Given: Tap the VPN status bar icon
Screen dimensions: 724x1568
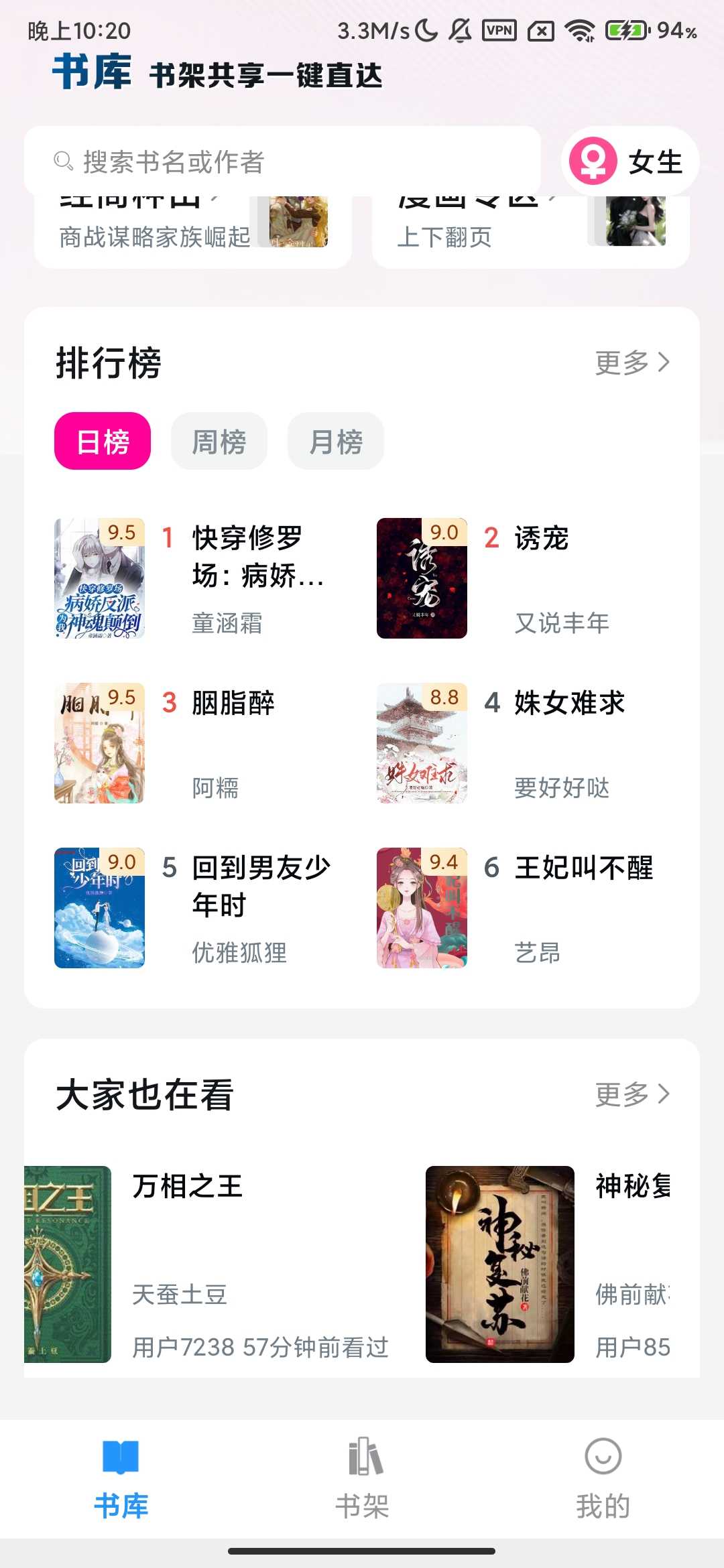Looking at the screenshot, I should (x=500, y=29).
